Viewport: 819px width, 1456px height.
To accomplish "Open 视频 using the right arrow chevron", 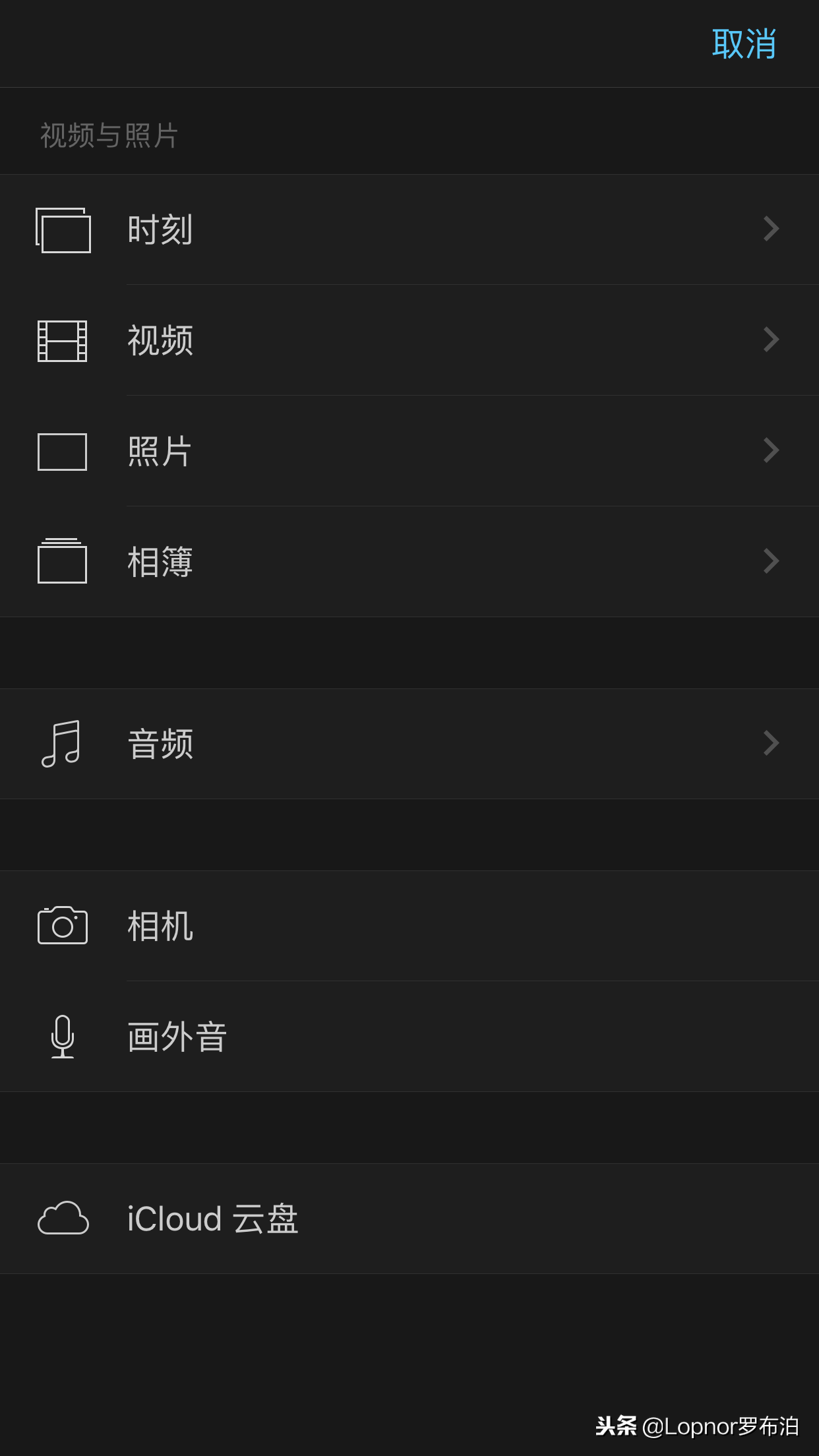I will [x=770, y=340].
